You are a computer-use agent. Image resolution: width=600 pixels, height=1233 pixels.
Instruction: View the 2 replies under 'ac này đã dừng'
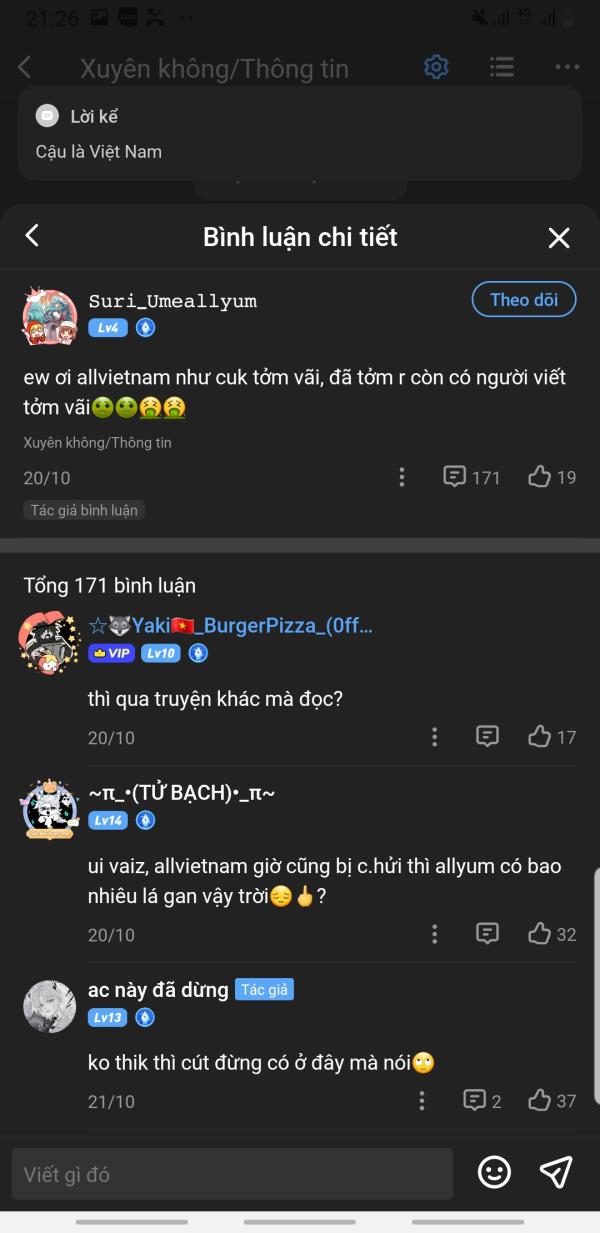pos(483,1101)
